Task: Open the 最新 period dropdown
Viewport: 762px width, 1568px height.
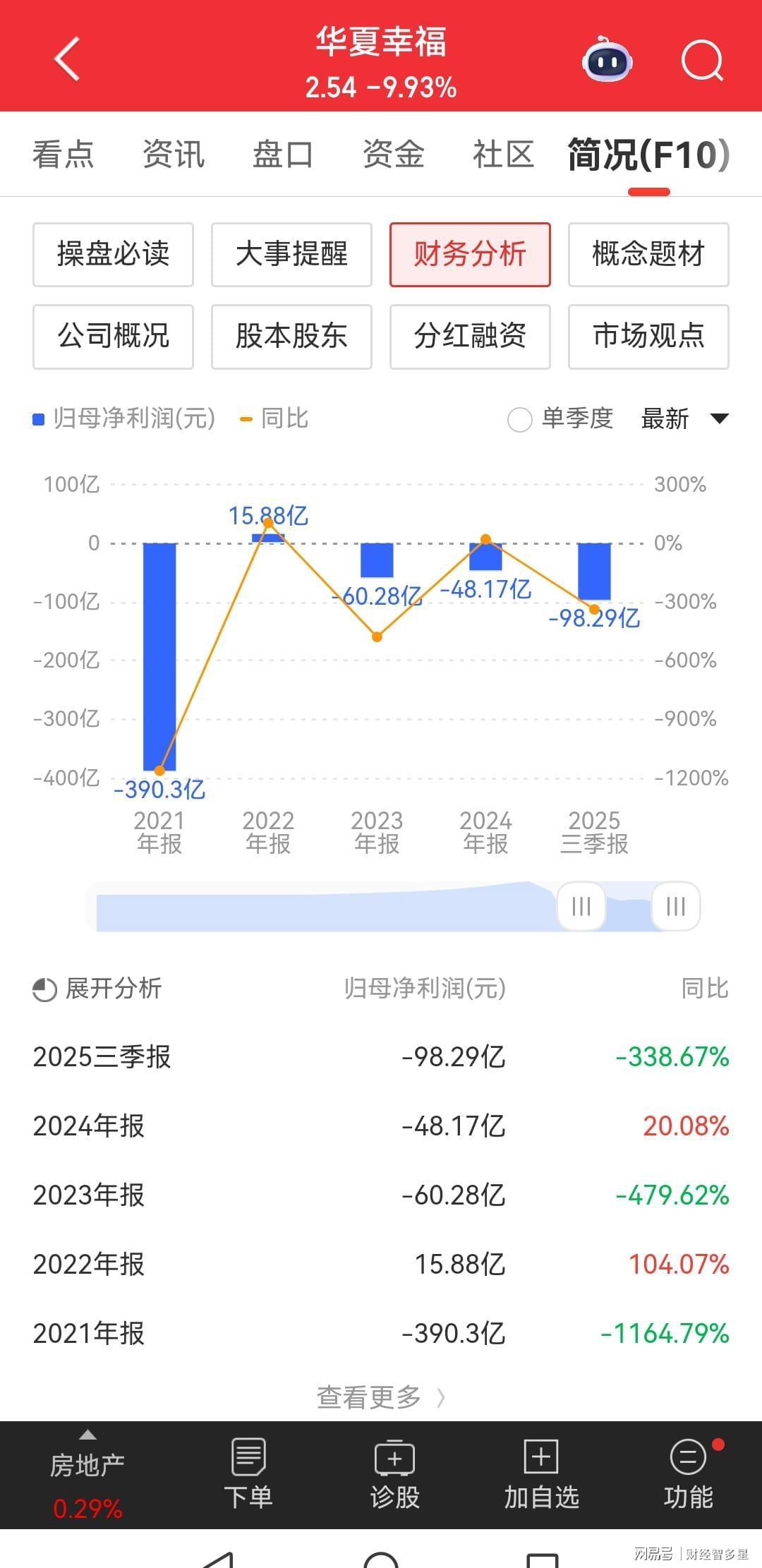Action: (x=684, y=419)
